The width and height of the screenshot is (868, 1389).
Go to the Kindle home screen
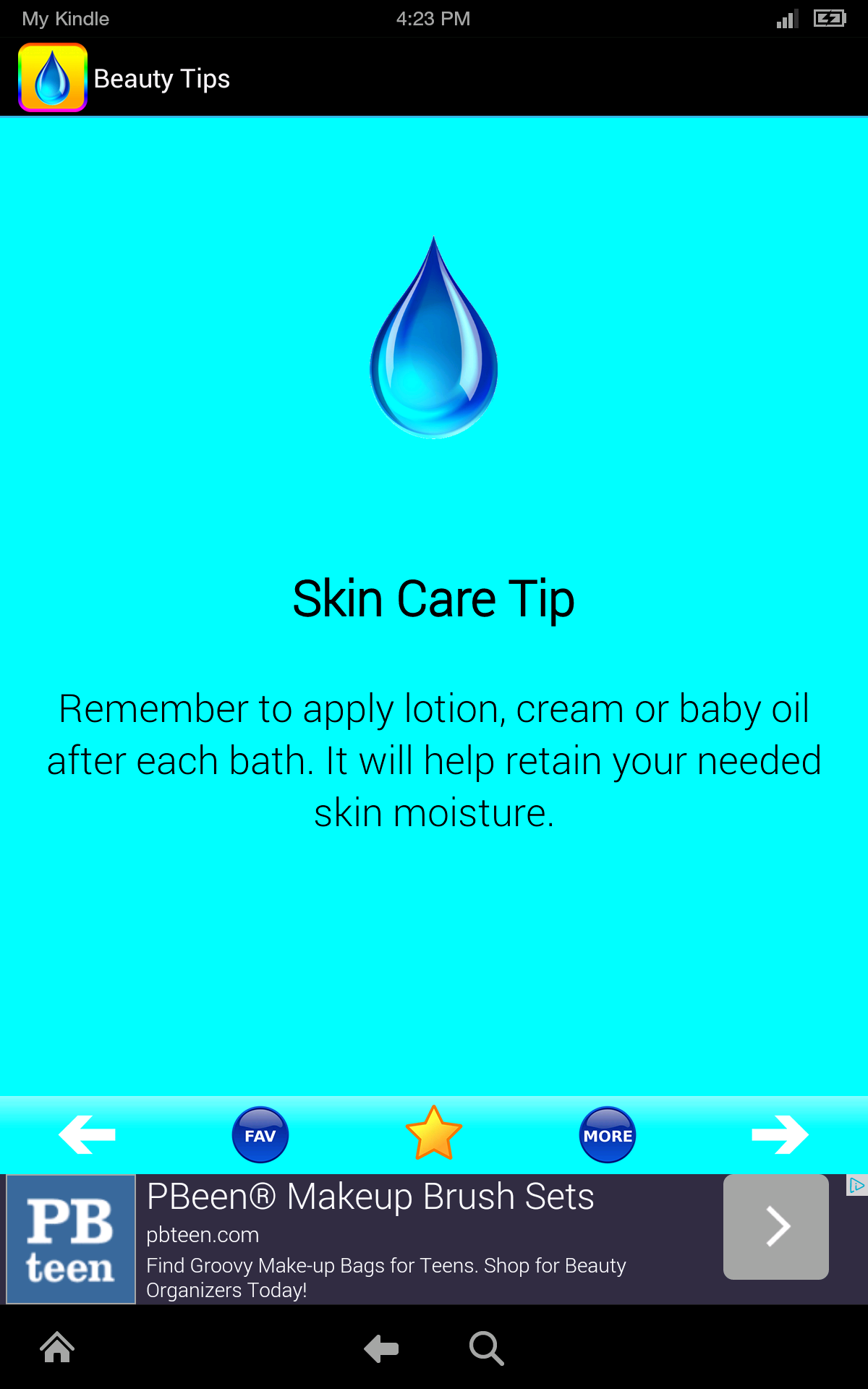(x=57, y=1348)
